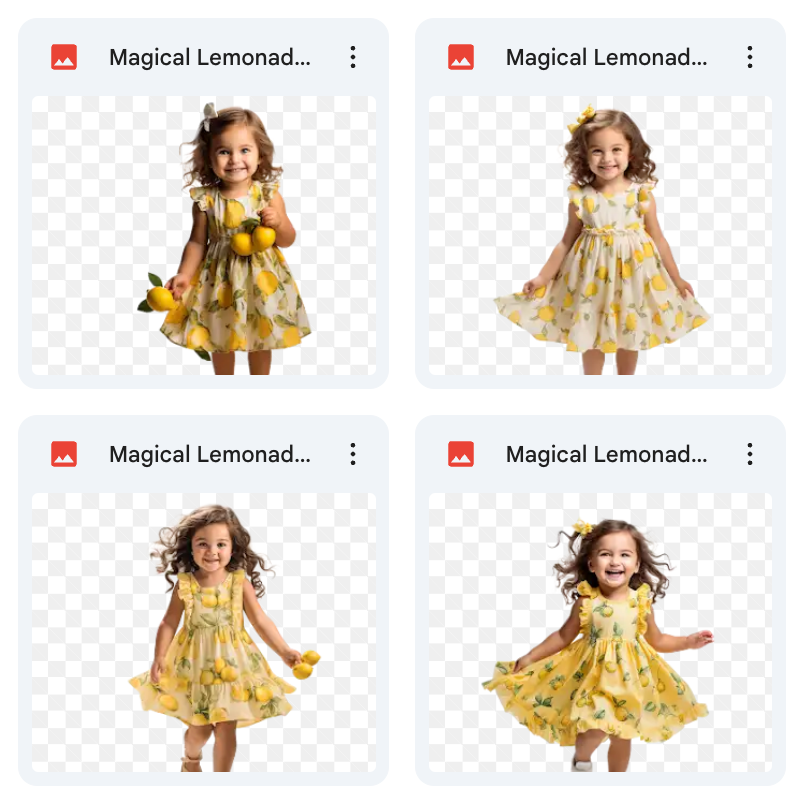Open three-dot menu for laughing twirling girl file

[749, 455]
